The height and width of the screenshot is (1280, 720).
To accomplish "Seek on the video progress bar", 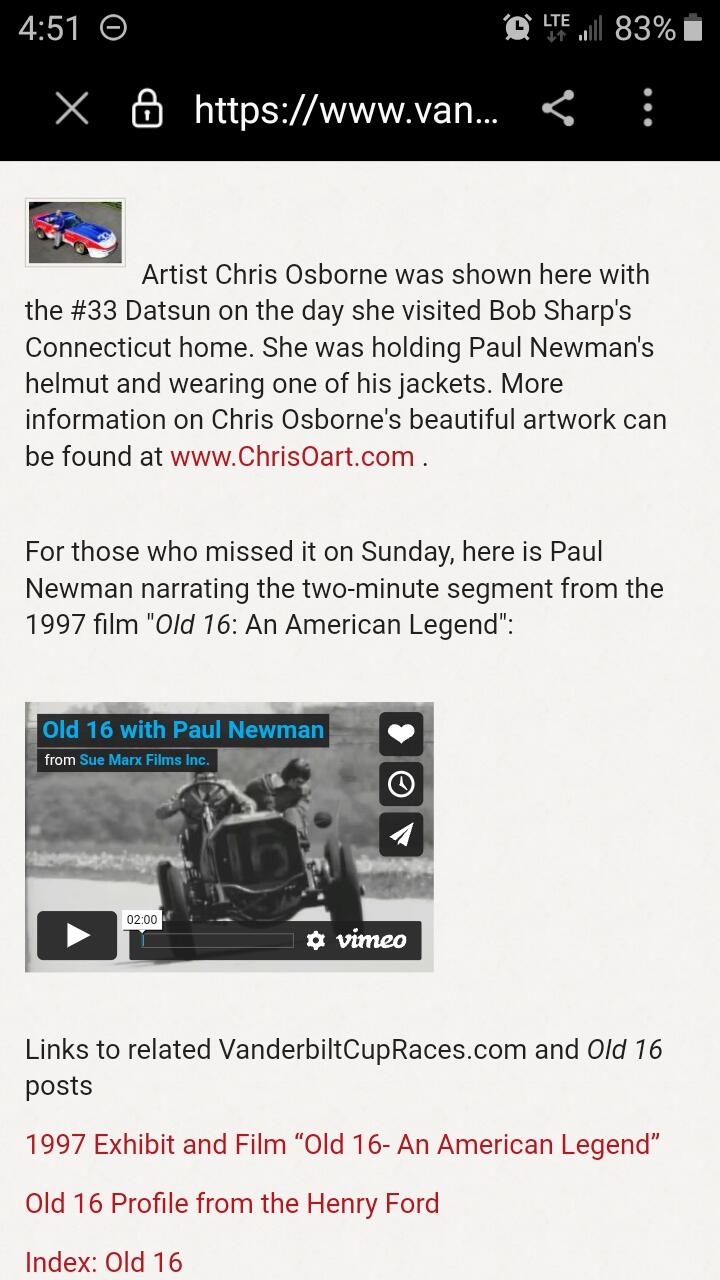I will click(218, 940).
